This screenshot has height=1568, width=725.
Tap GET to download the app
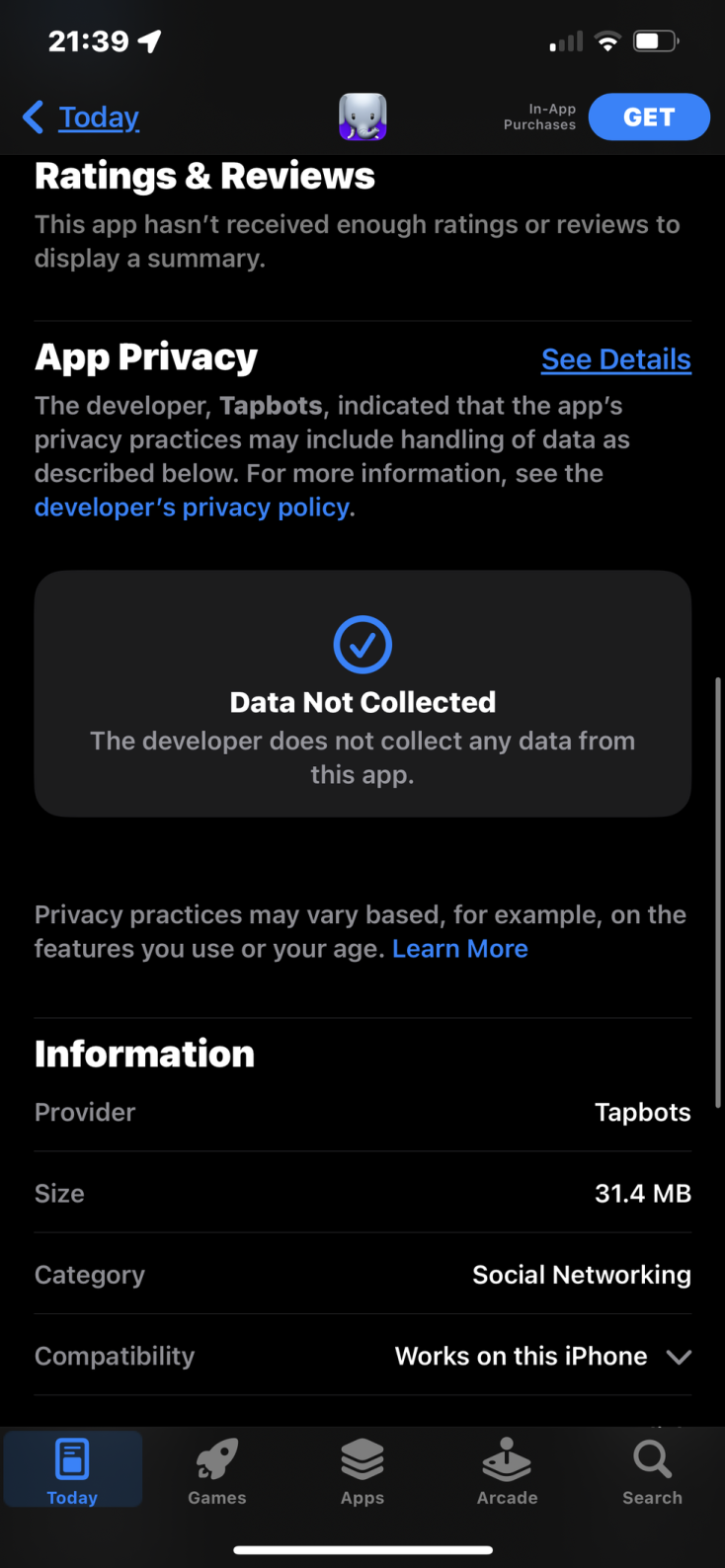tap(649, 118)
